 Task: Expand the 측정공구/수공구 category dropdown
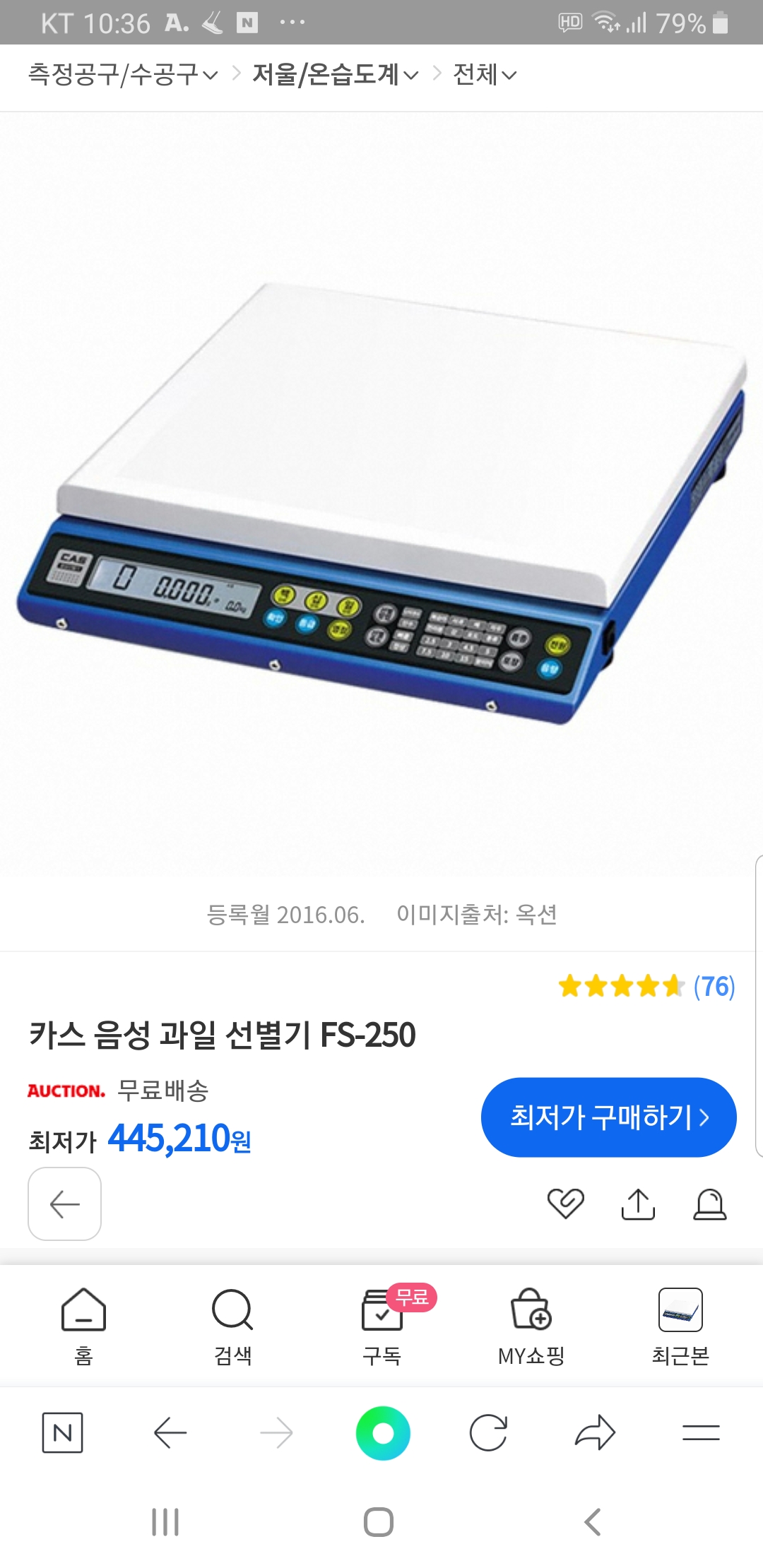click(x=123, y=74)
